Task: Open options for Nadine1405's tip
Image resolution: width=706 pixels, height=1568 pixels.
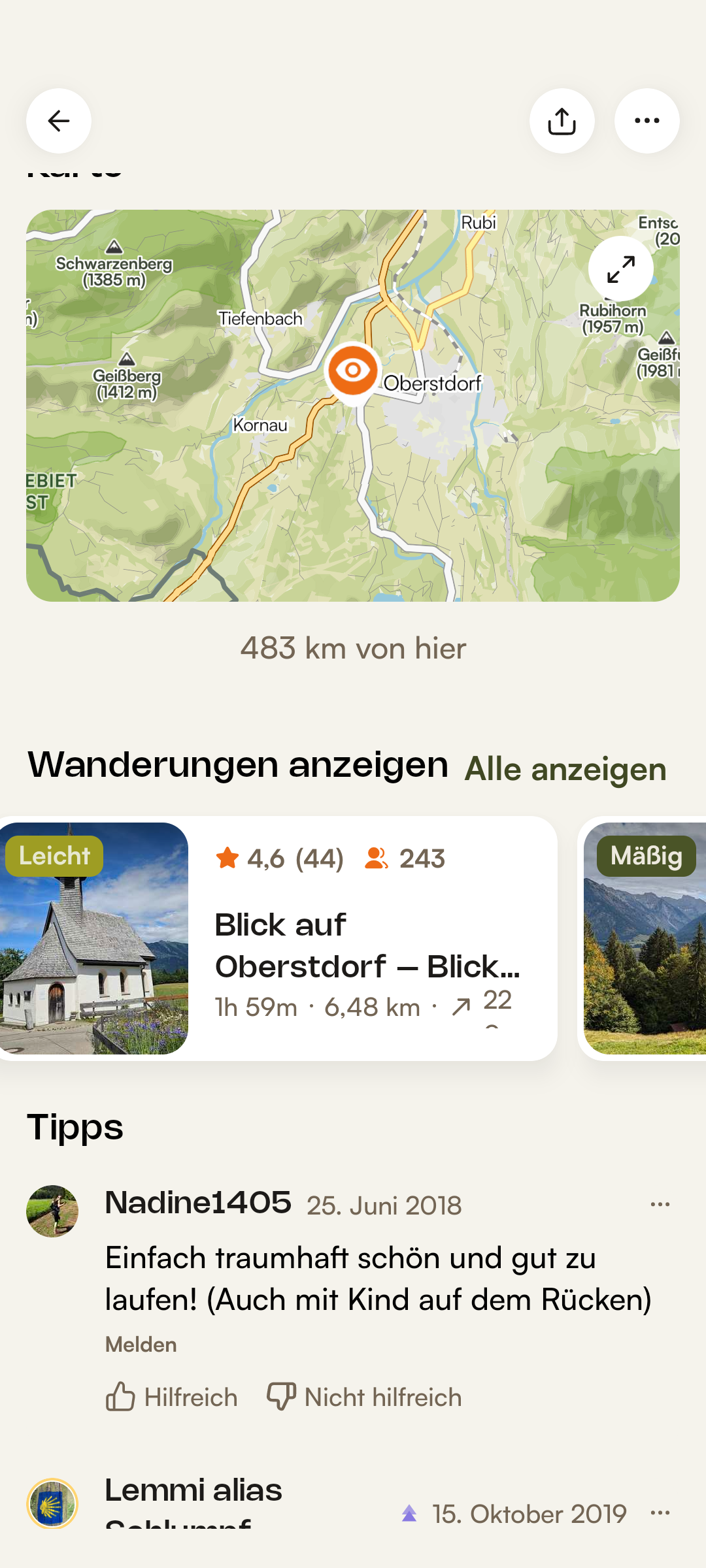Action: 660,1204
